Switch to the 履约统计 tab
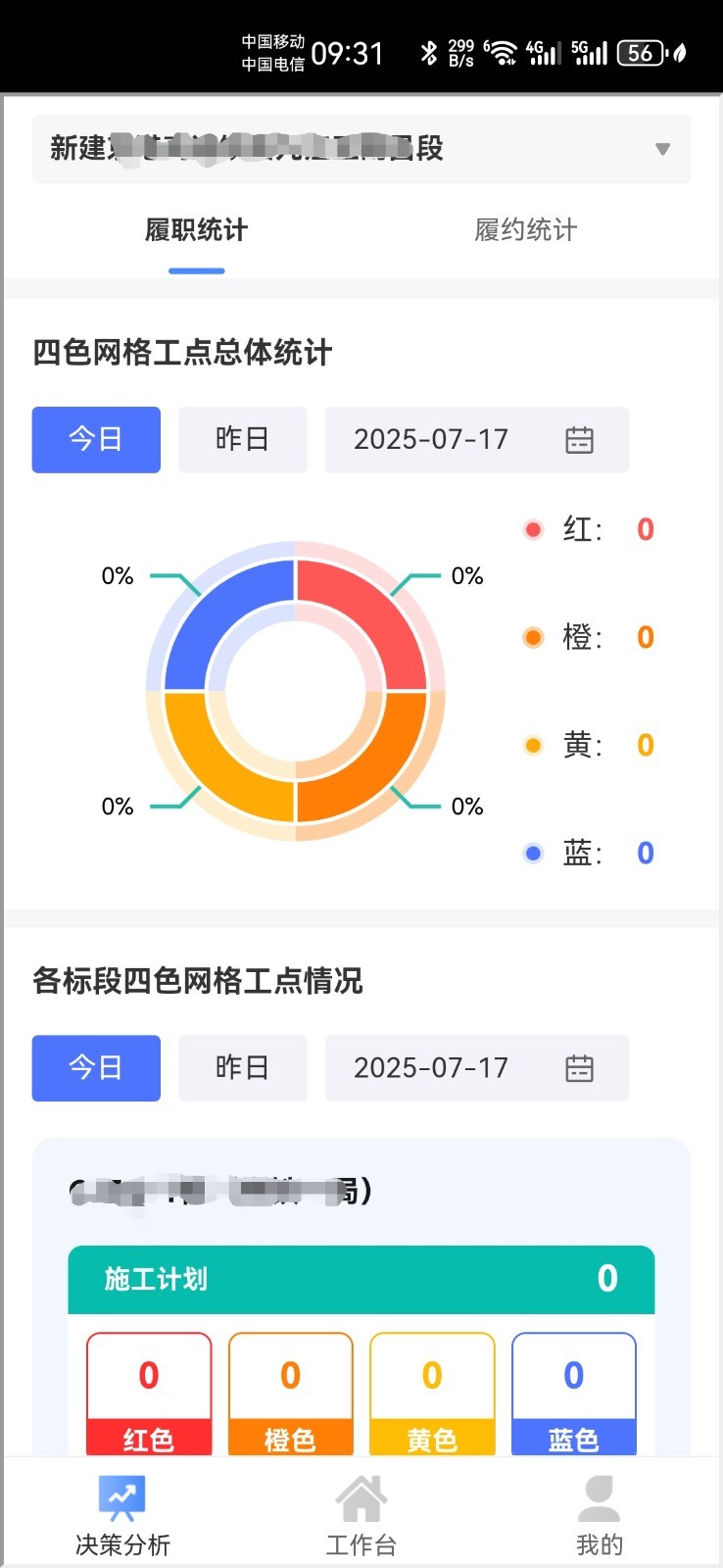The height and width of the screenshot is (1568, 723). [x=525, y=230]
